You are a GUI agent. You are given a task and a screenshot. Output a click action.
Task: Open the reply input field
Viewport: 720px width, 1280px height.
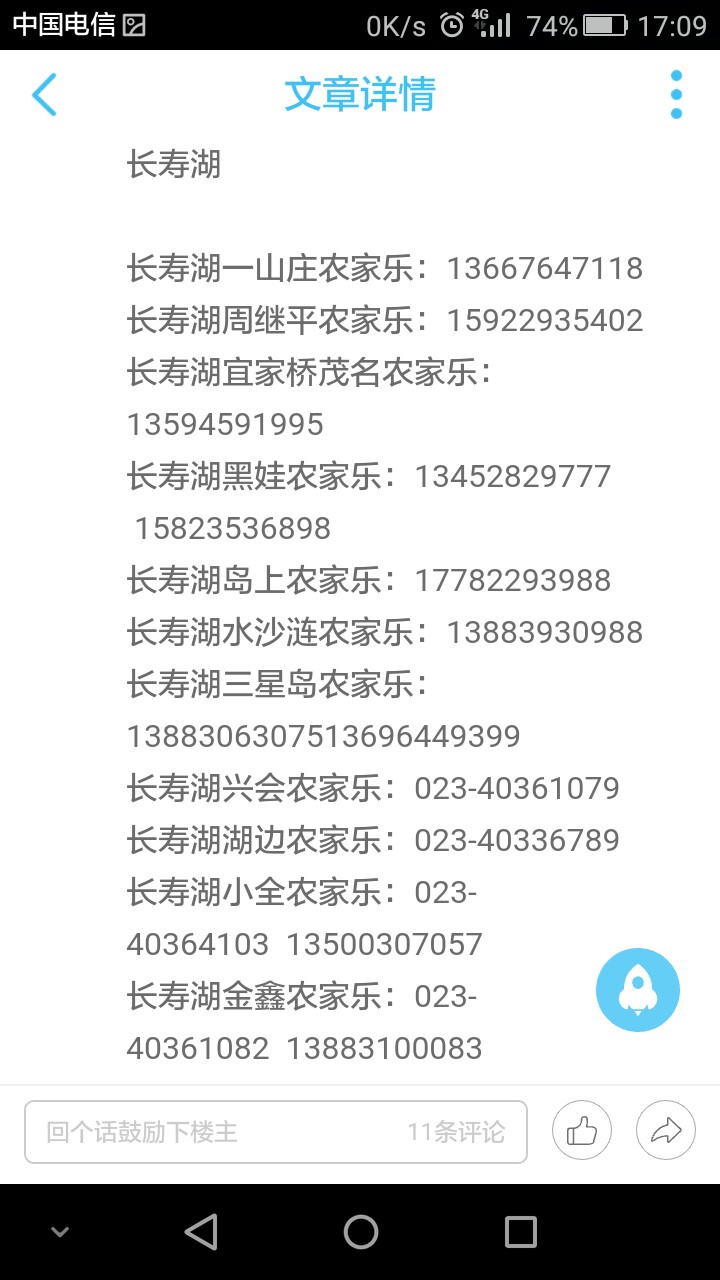click(276, 1132)
